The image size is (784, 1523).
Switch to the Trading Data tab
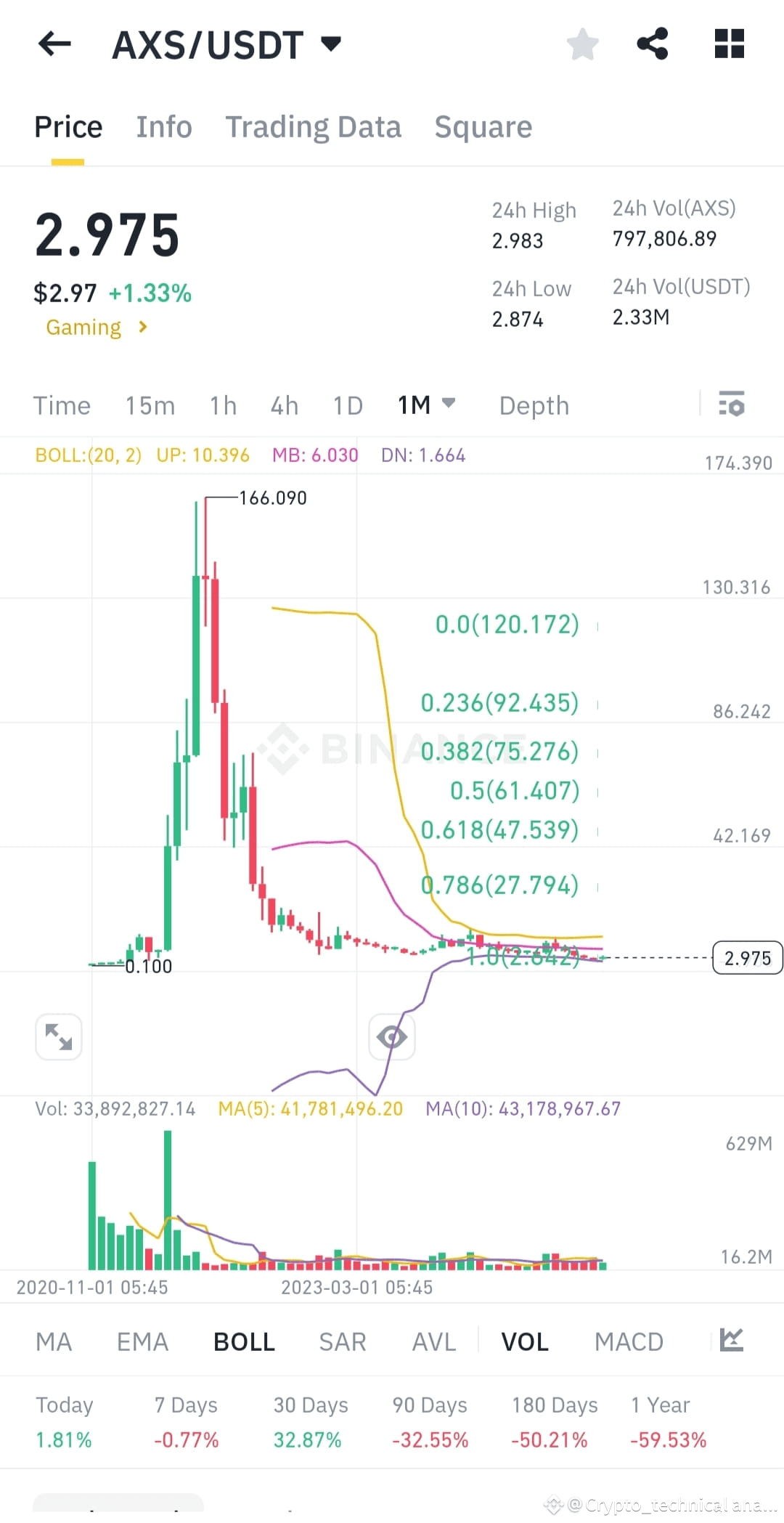[314, 126]
